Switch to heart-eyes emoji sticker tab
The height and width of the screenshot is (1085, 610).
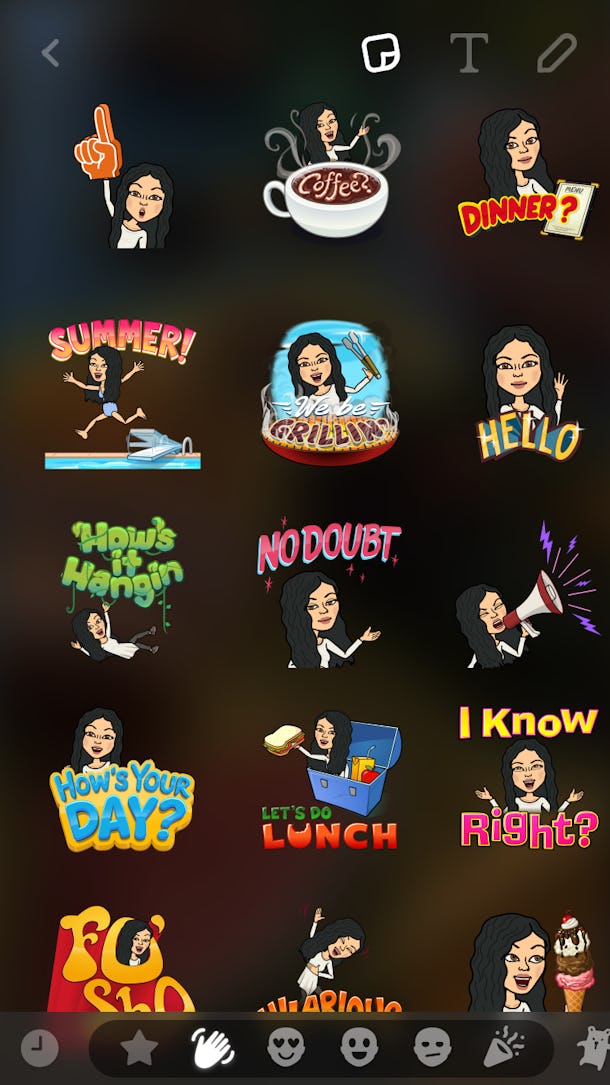(x=286, y=1048)
